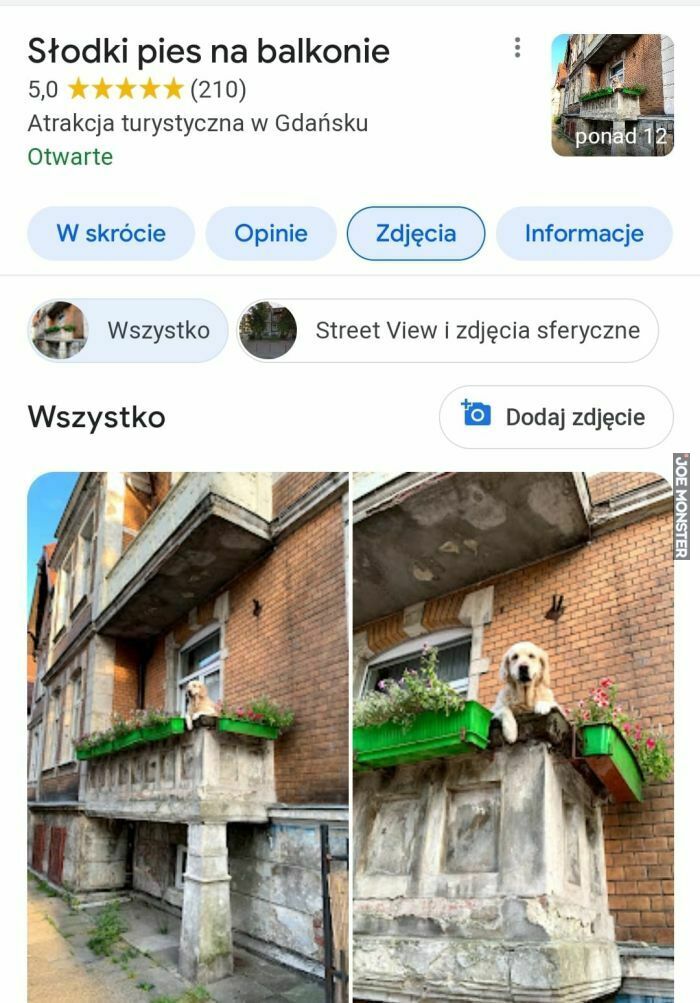Select the Wszystko photo filter chip
700x1003 pixels.
(x=128, y=330)
